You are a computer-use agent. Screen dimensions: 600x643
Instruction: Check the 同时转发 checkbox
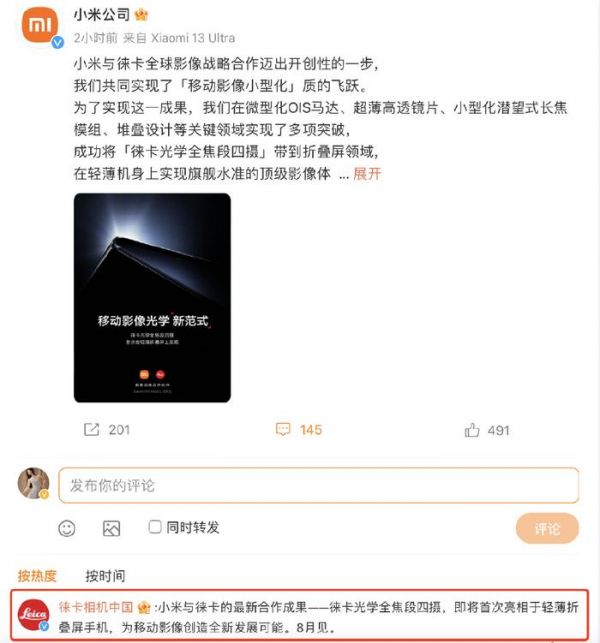point(155,527)
